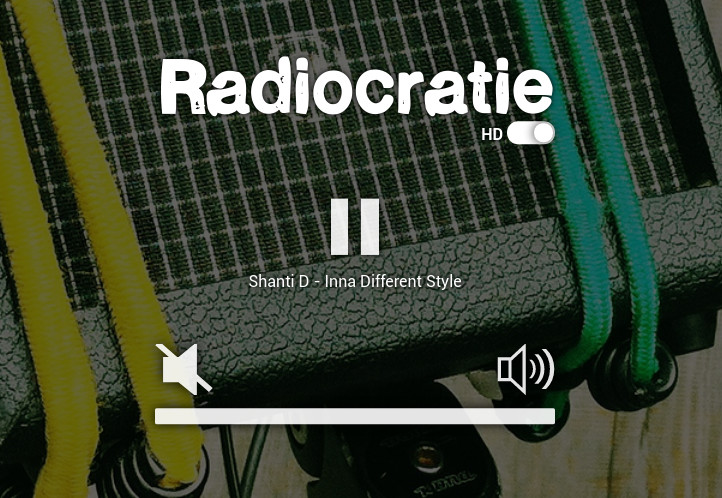
Task: Toggle the HD quality switch
Action: click(530, 134)
